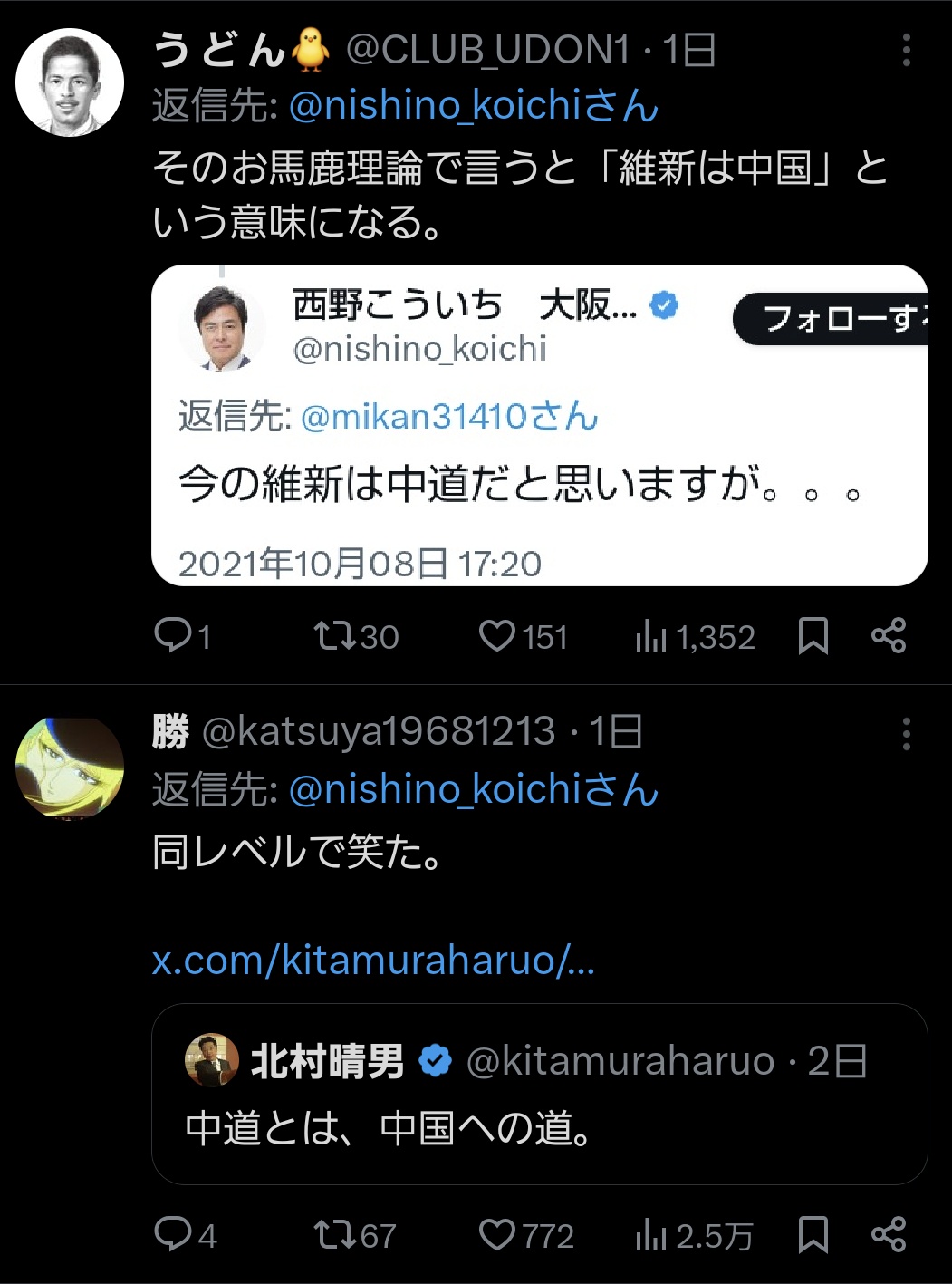The image size is (952, 1284).
Task: Open overflow menu on うどん's post
Action: (906, 51)
